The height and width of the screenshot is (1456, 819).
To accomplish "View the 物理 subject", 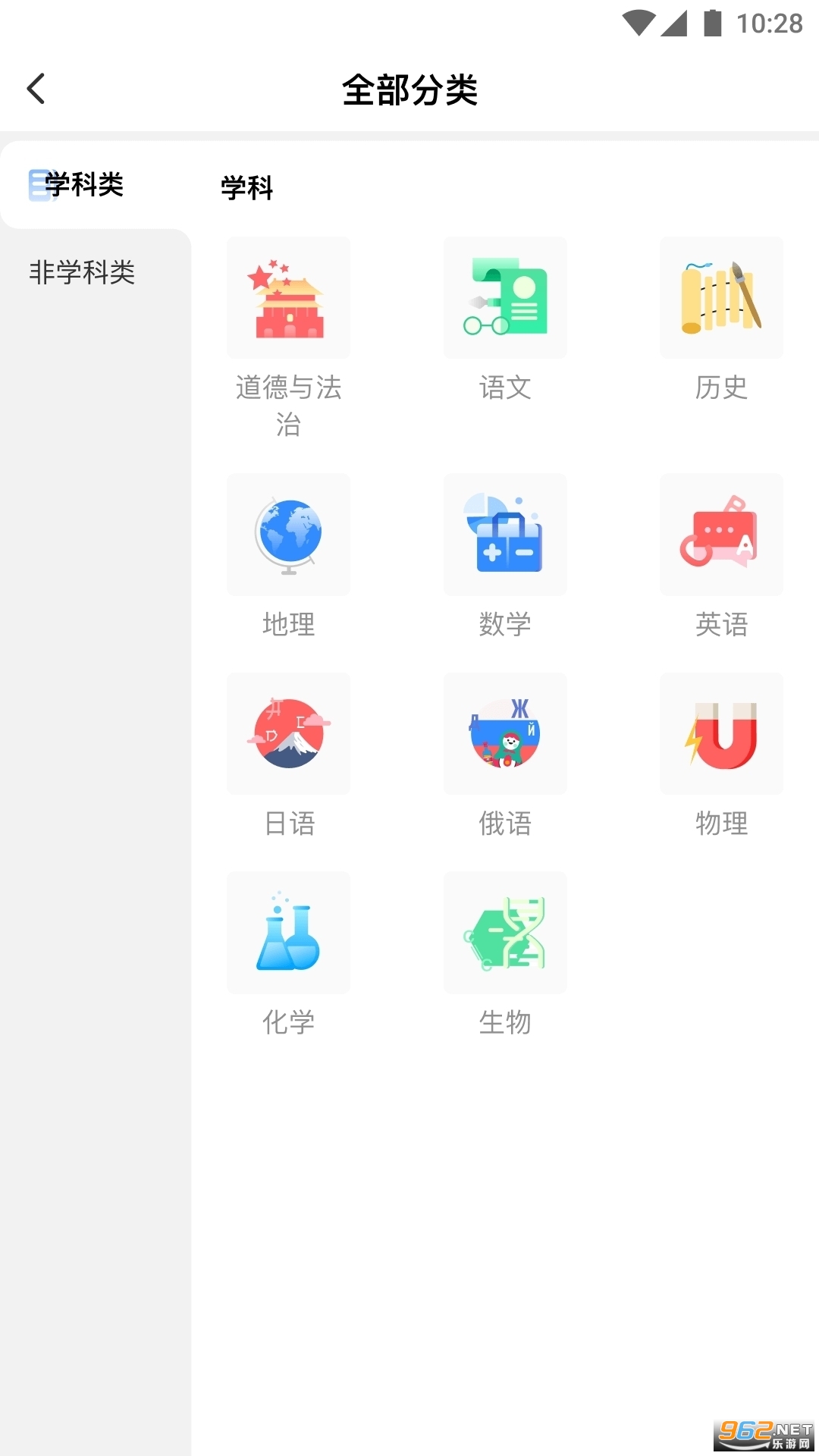I will (721, 734).
